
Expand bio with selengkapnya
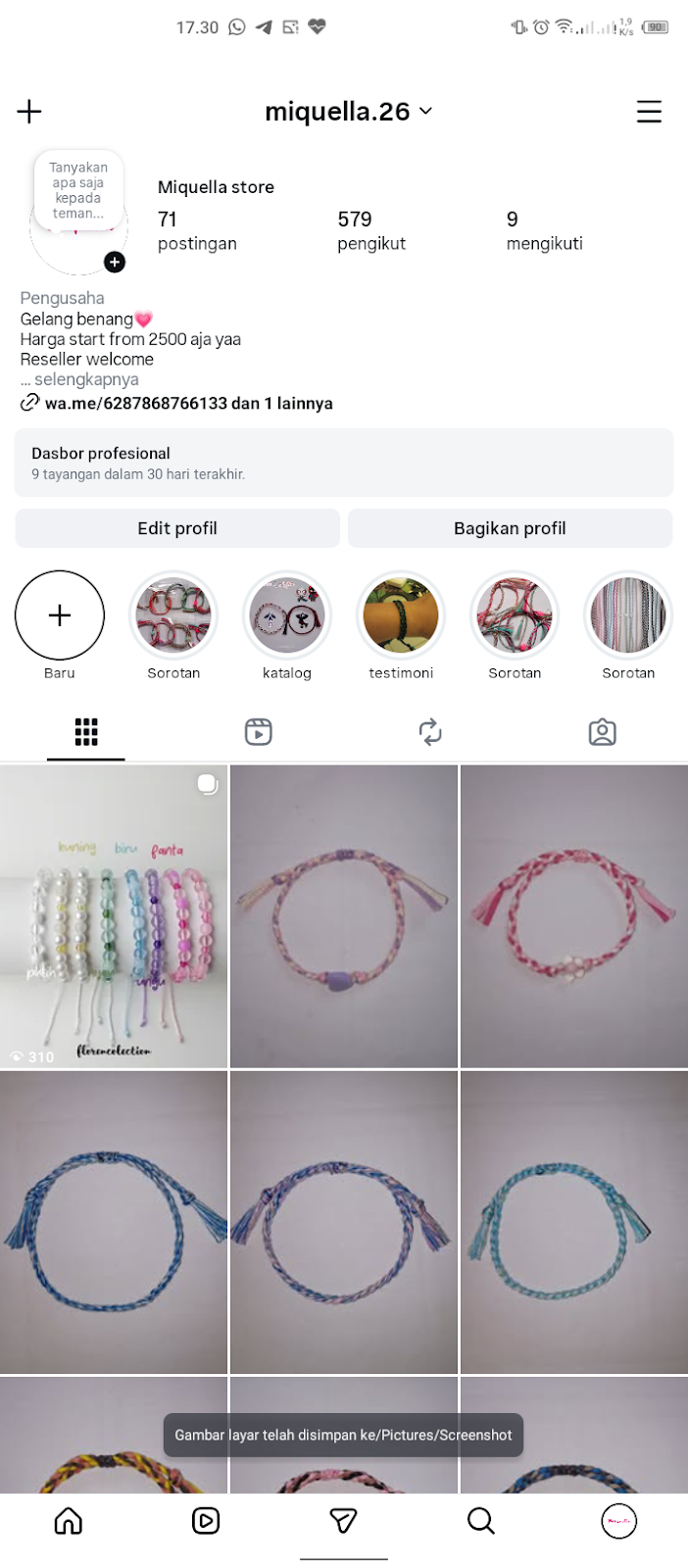86,379
